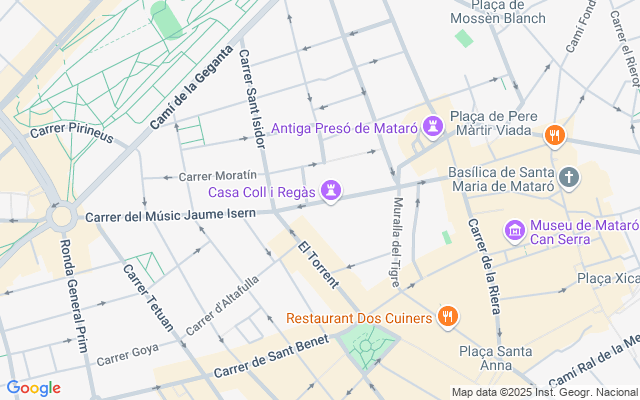Open the Antiga Presó de Mataró marker
The height and width of the screenshot is (400, 640).
432,126
